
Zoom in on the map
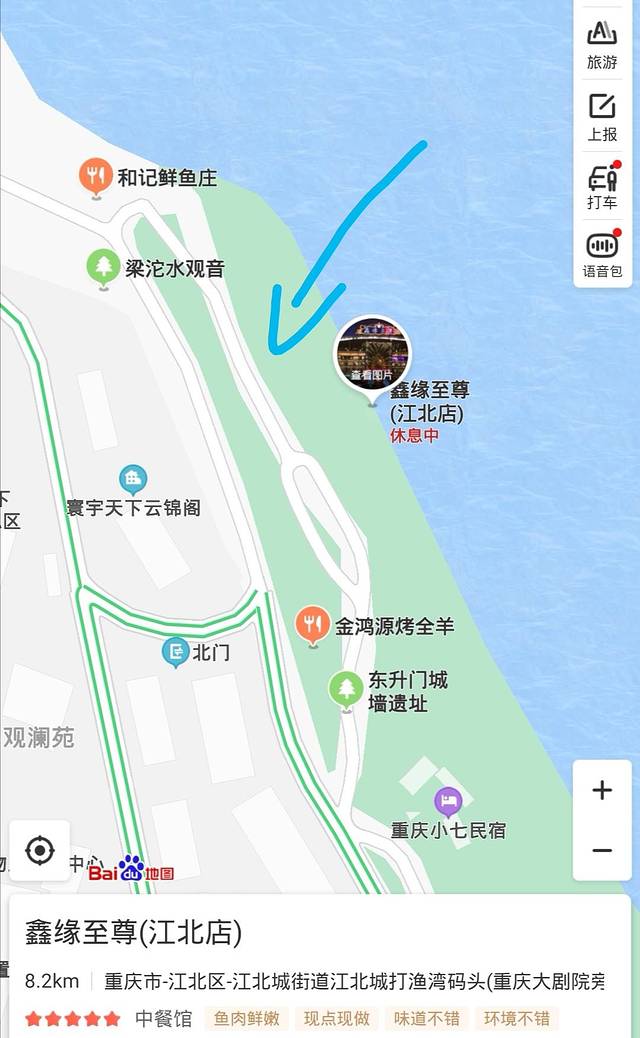(602, 791)
